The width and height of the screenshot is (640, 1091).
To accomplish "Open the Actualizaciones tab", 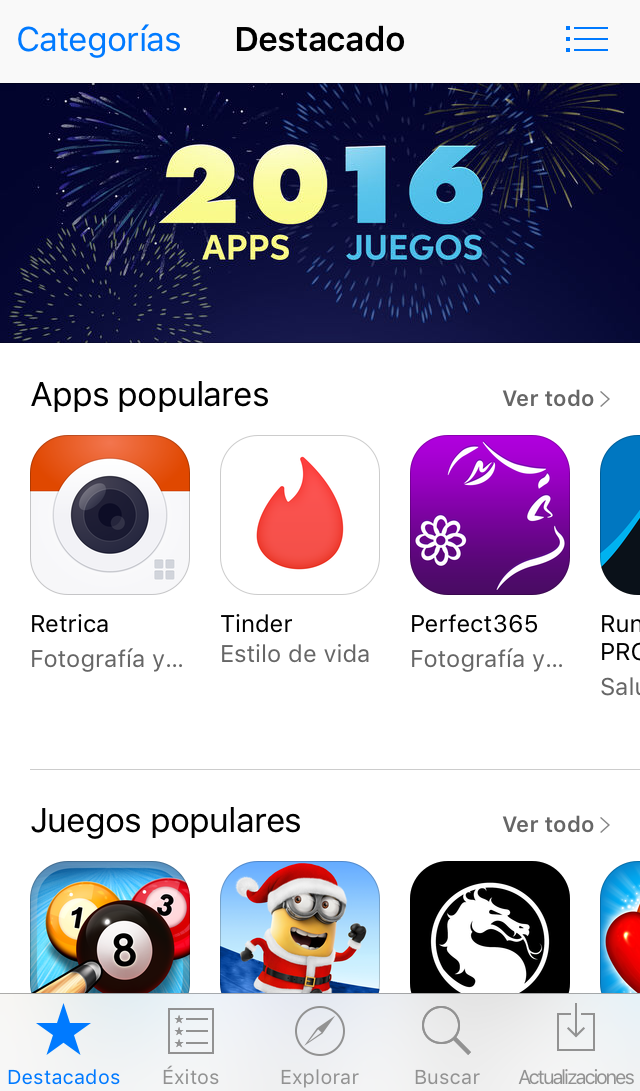I will click(575, 1045).
